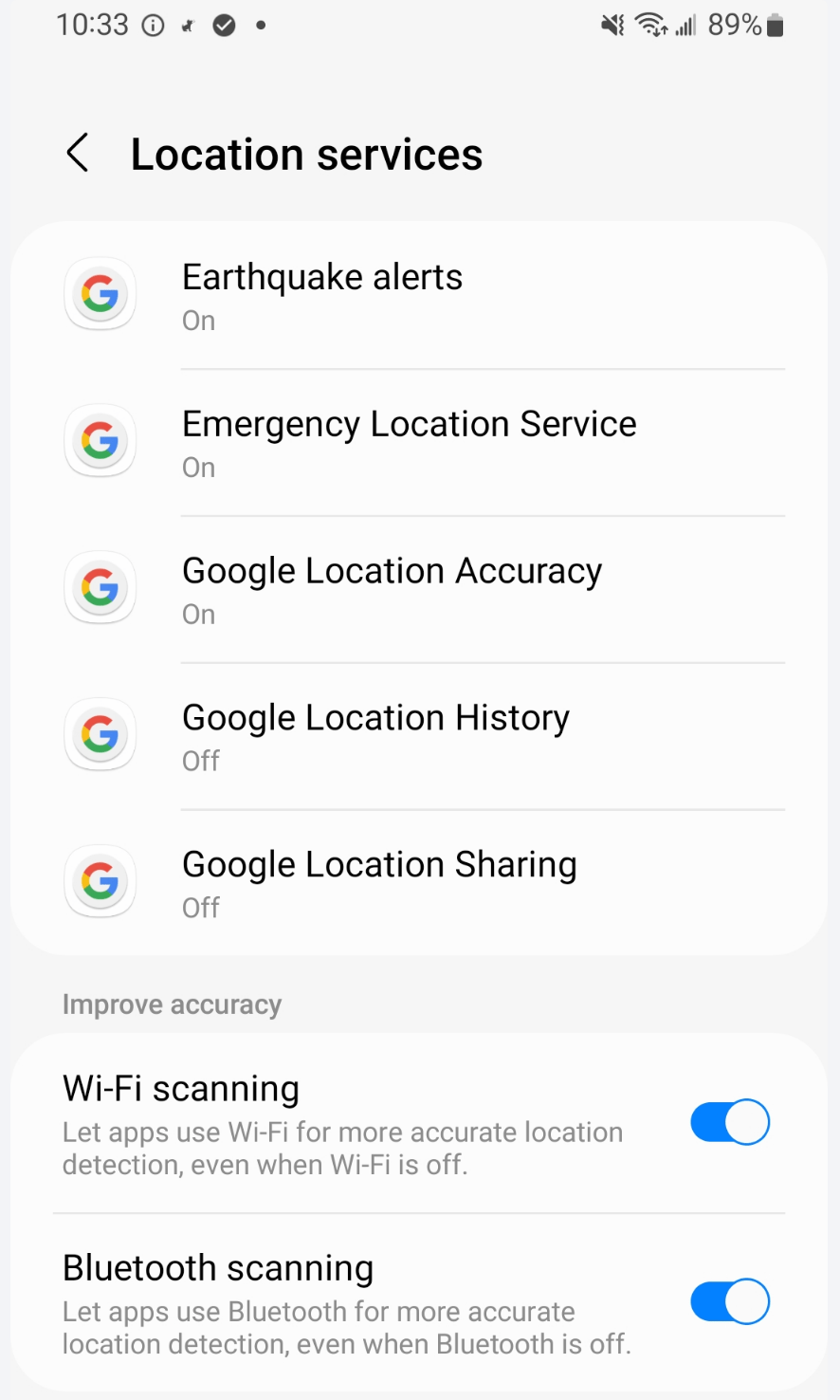The height and width of the screenshot is (1400, 840).
Task: Tap the Wi-Fi status icon in status bar
Action: coord(652,25)
